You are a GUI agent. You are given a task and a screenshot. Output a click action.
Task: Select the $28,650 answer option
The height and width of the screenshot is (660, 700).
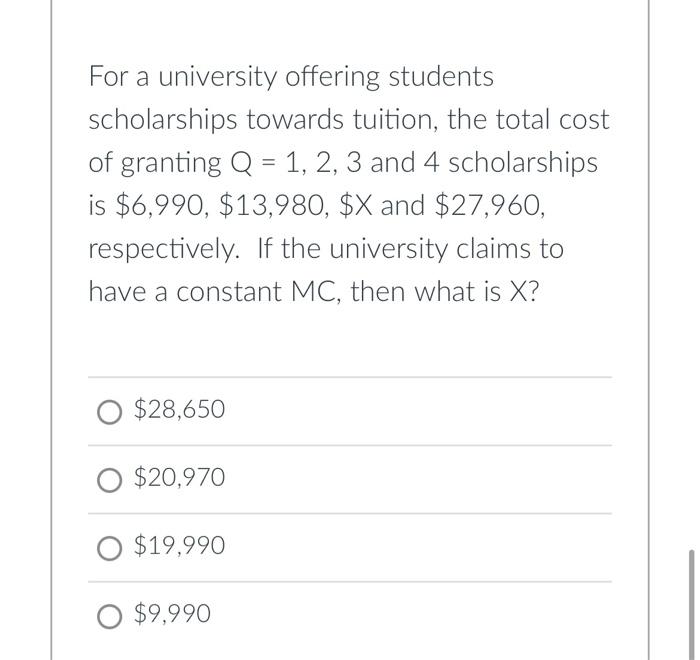[110, 411]
